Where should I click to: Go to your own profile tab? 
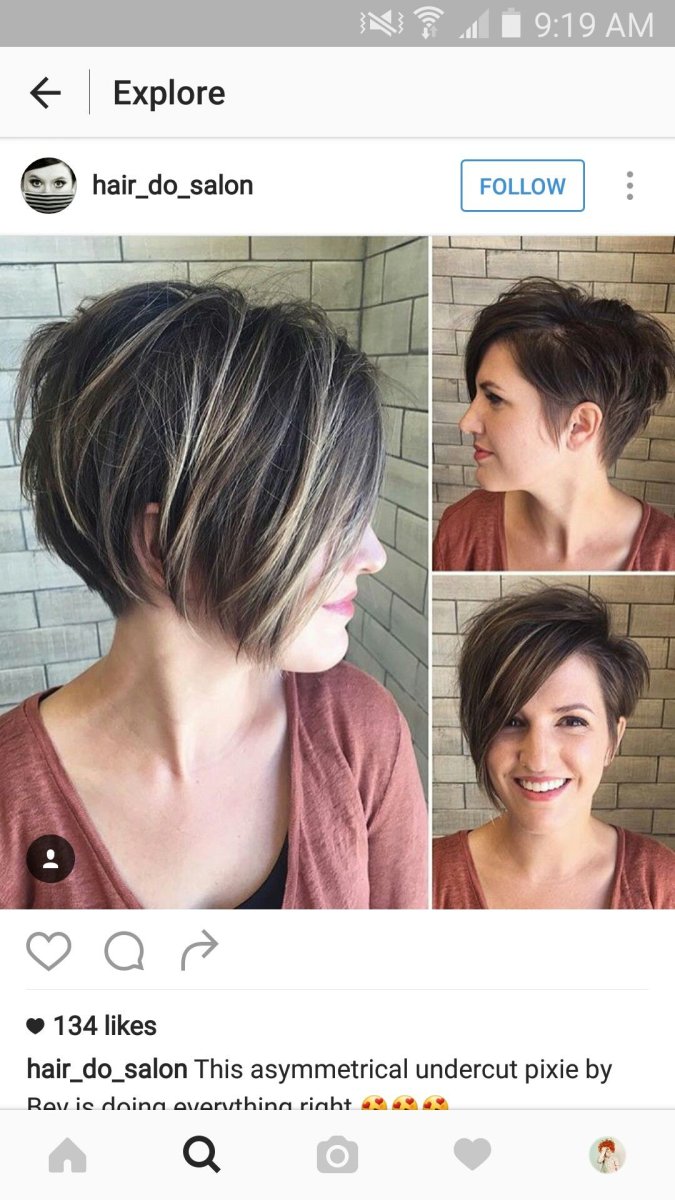(x=607, y=1156)
